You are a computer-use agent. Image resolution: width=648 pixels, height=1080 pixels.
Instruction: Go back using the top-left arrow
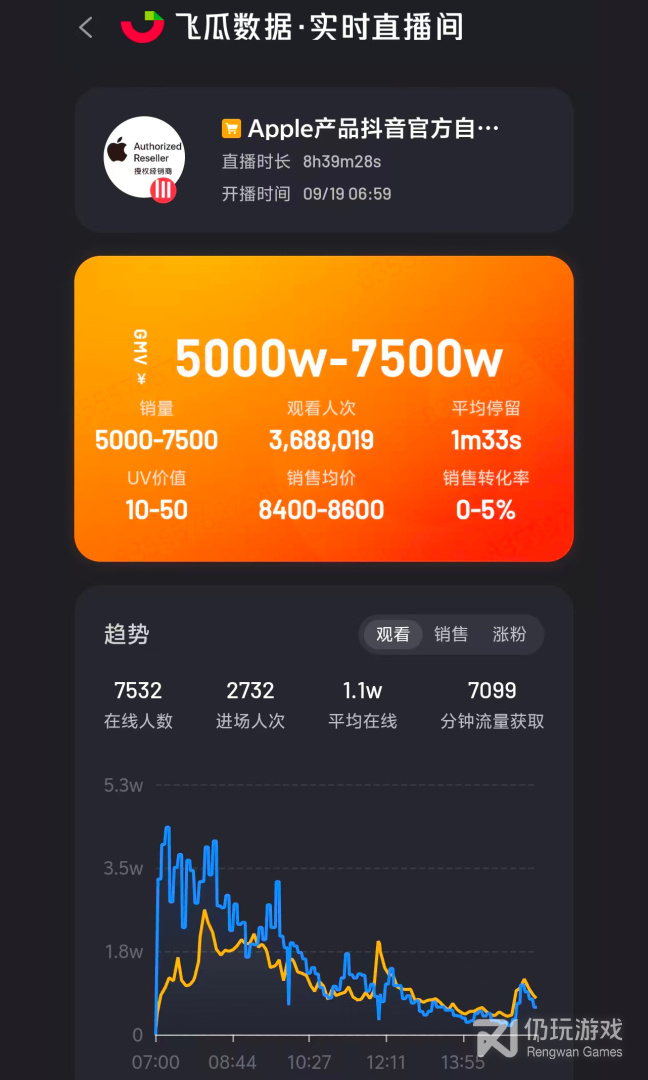[85, 28]
